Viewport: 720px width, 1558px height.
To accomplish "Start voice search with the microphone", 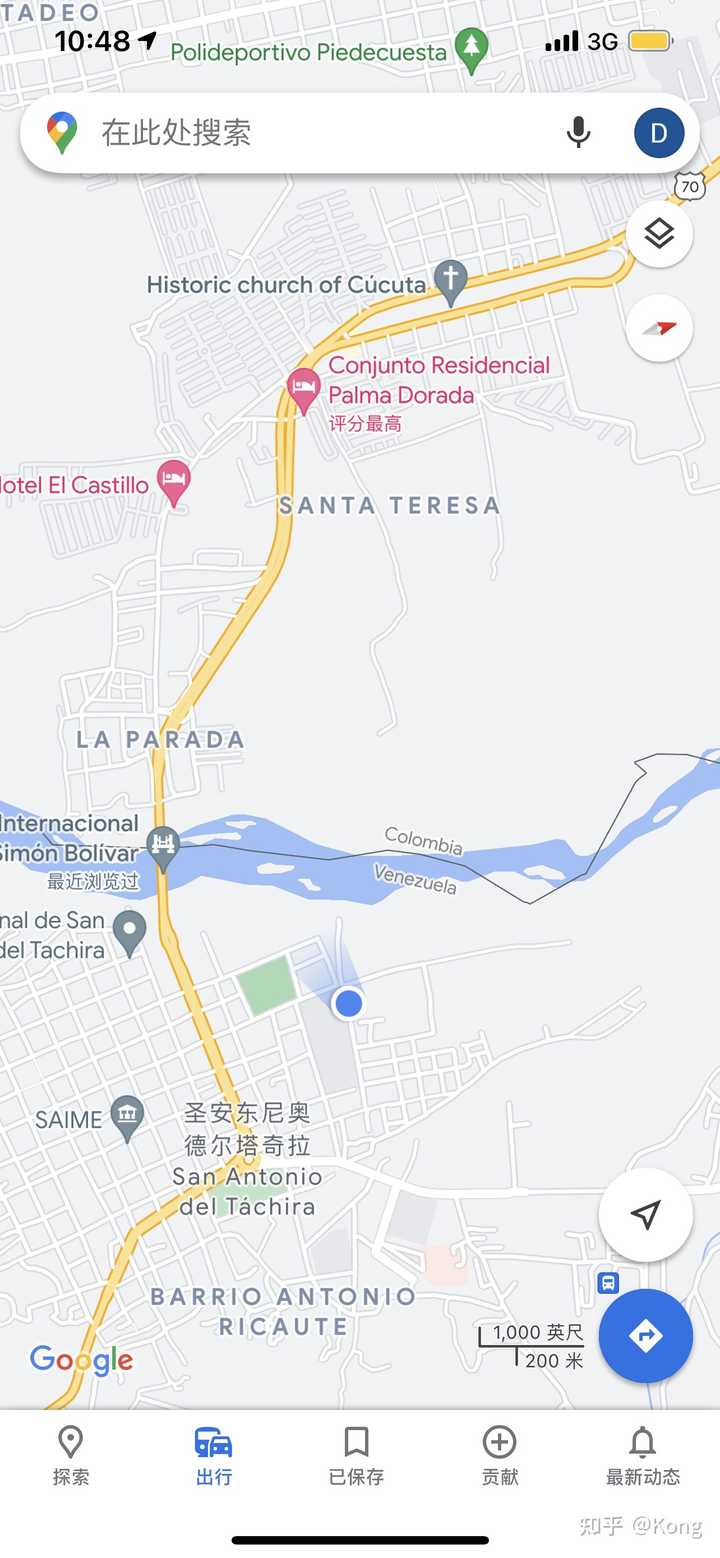I will (578, 133).
